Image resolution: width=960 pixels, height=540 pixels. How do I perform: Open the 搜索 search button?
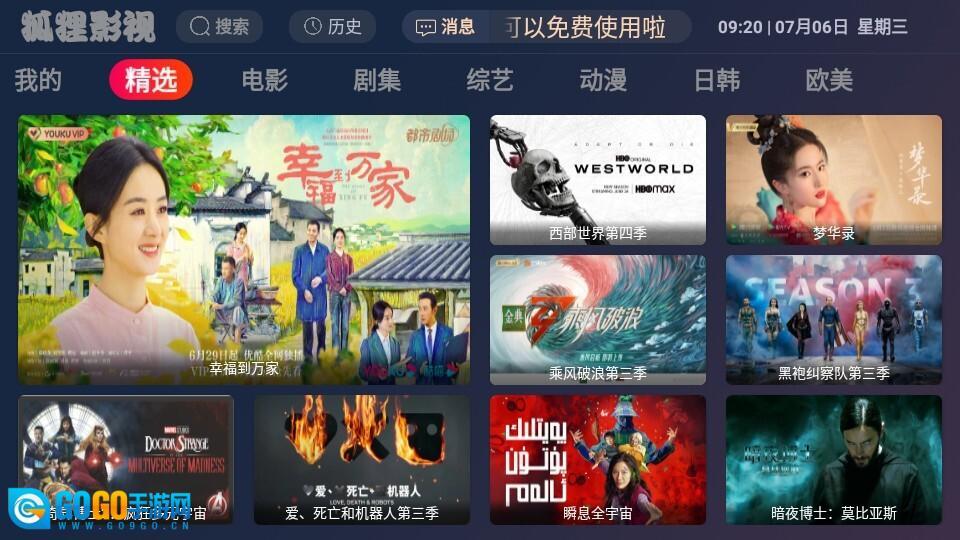[x=219, y=27]
